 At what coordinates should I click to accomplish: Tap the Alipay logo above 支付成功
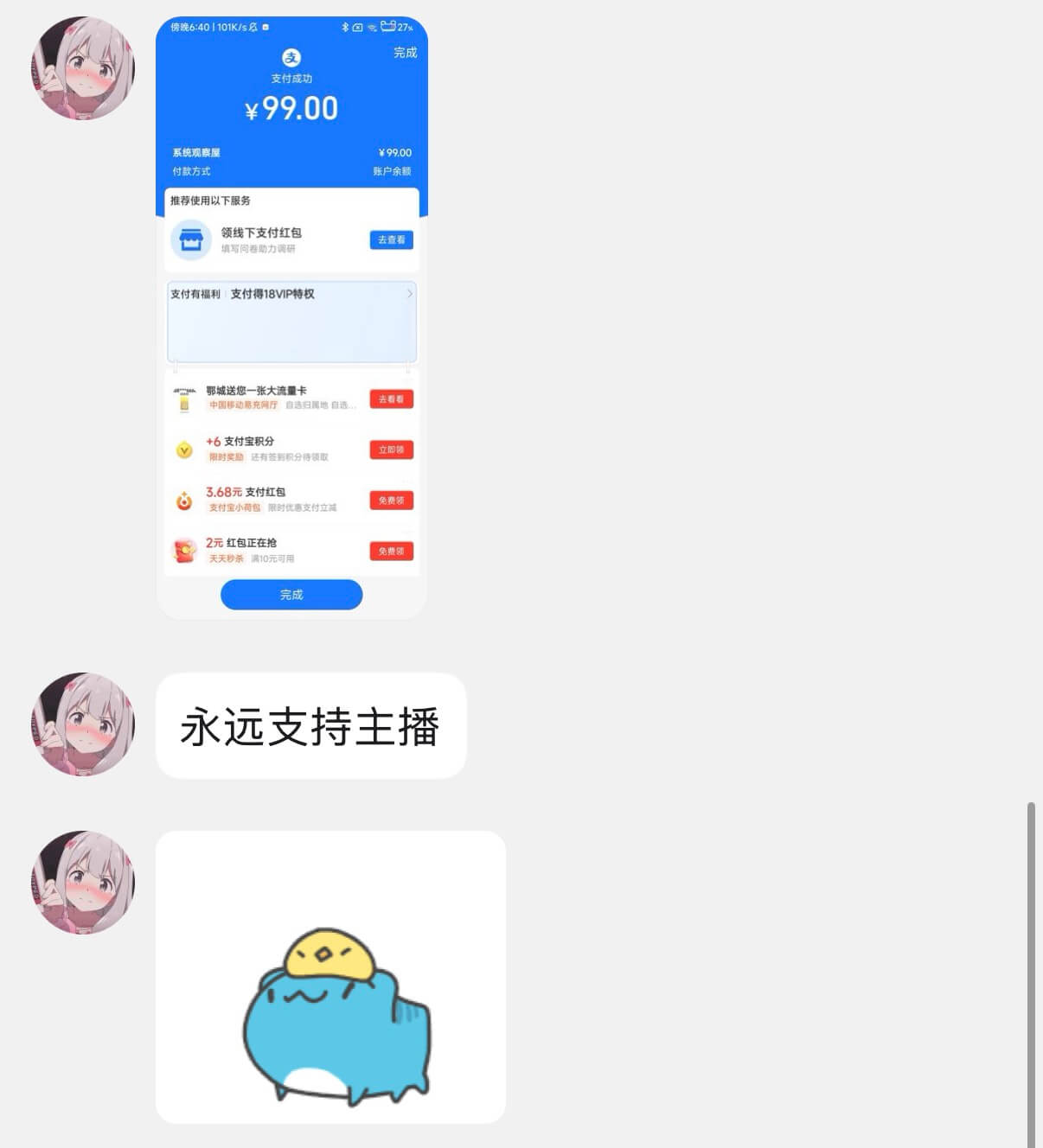pyautogui.click(x=291, y=58)
